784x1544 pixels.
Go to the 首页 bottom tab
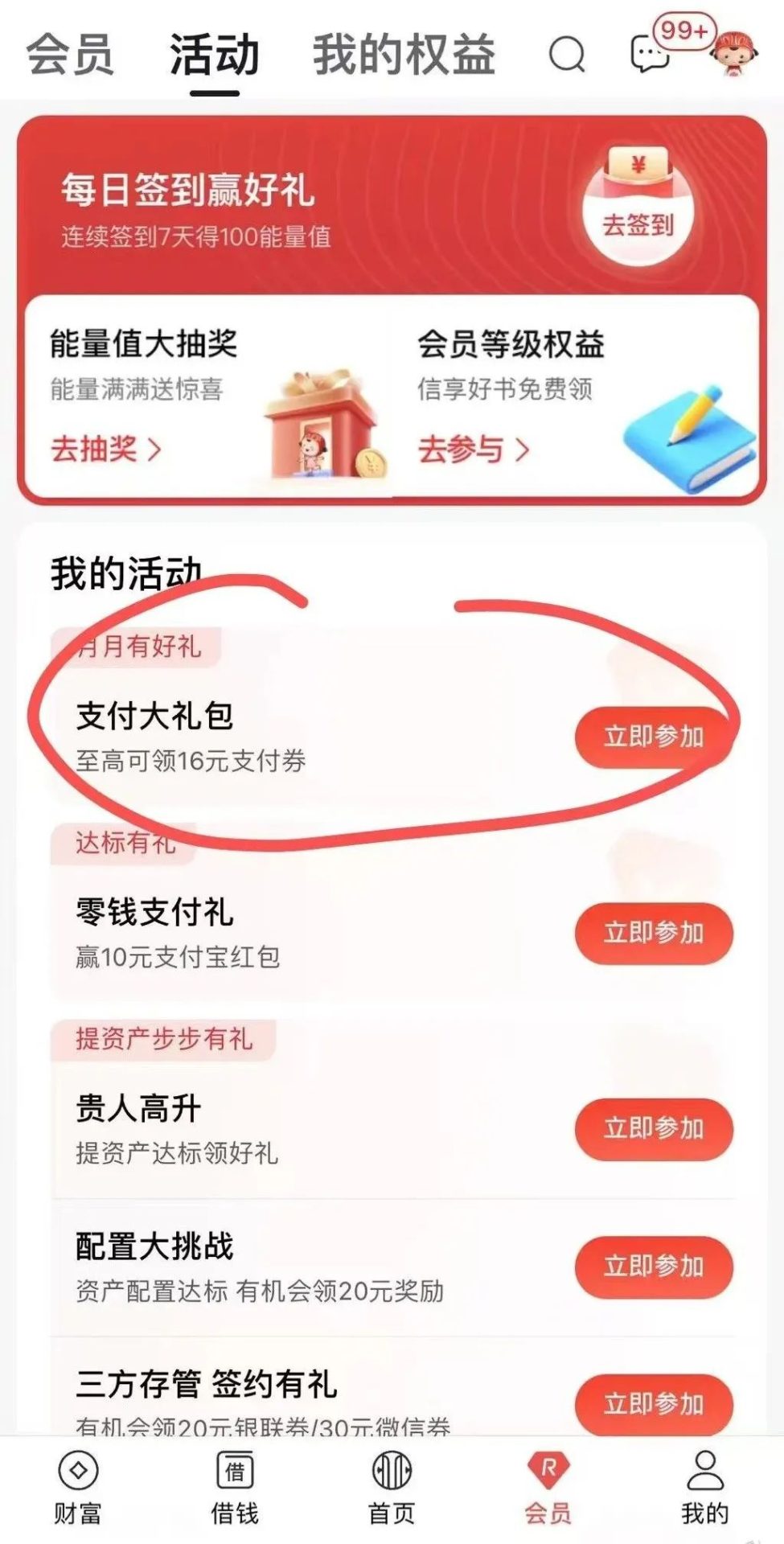tap(392, 1488)
